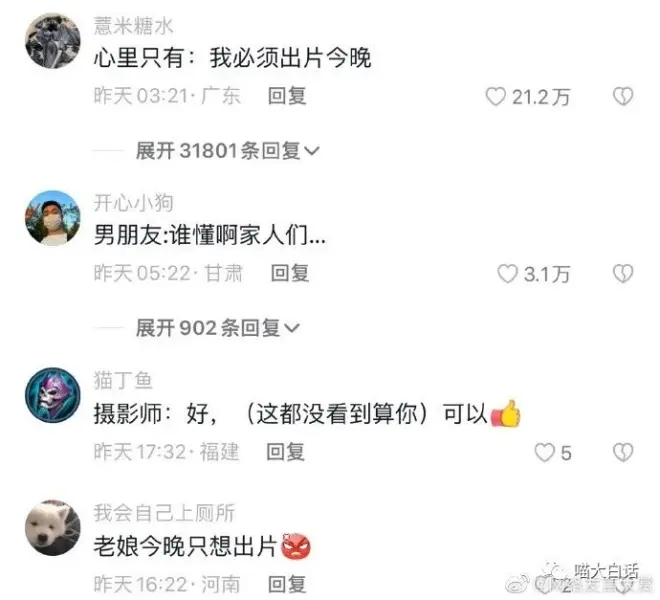Open 我会自己上厕所's profile avatar
This screenshot has height=600, width=660.
[x=52, y=527]
